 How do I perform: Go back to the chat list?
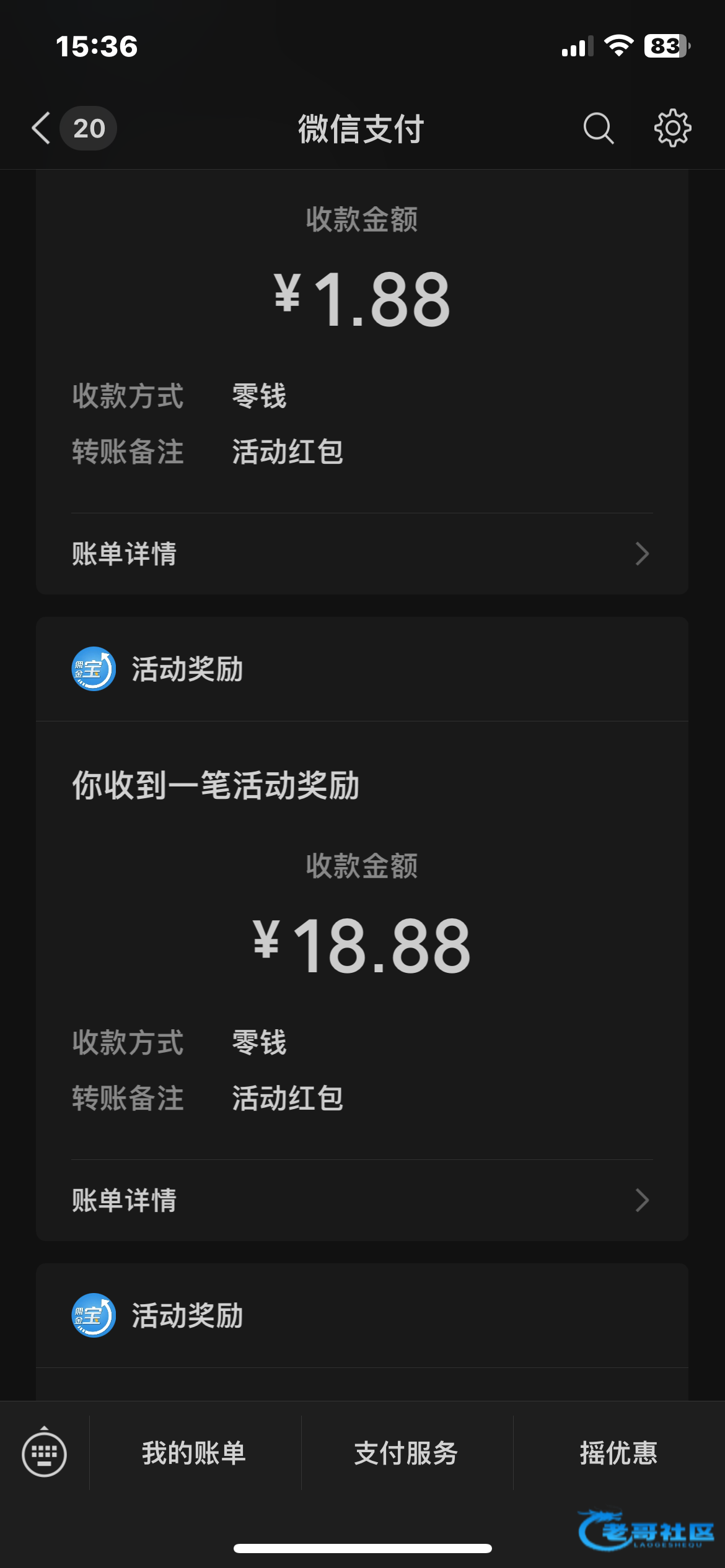click(x=42, y=128)
